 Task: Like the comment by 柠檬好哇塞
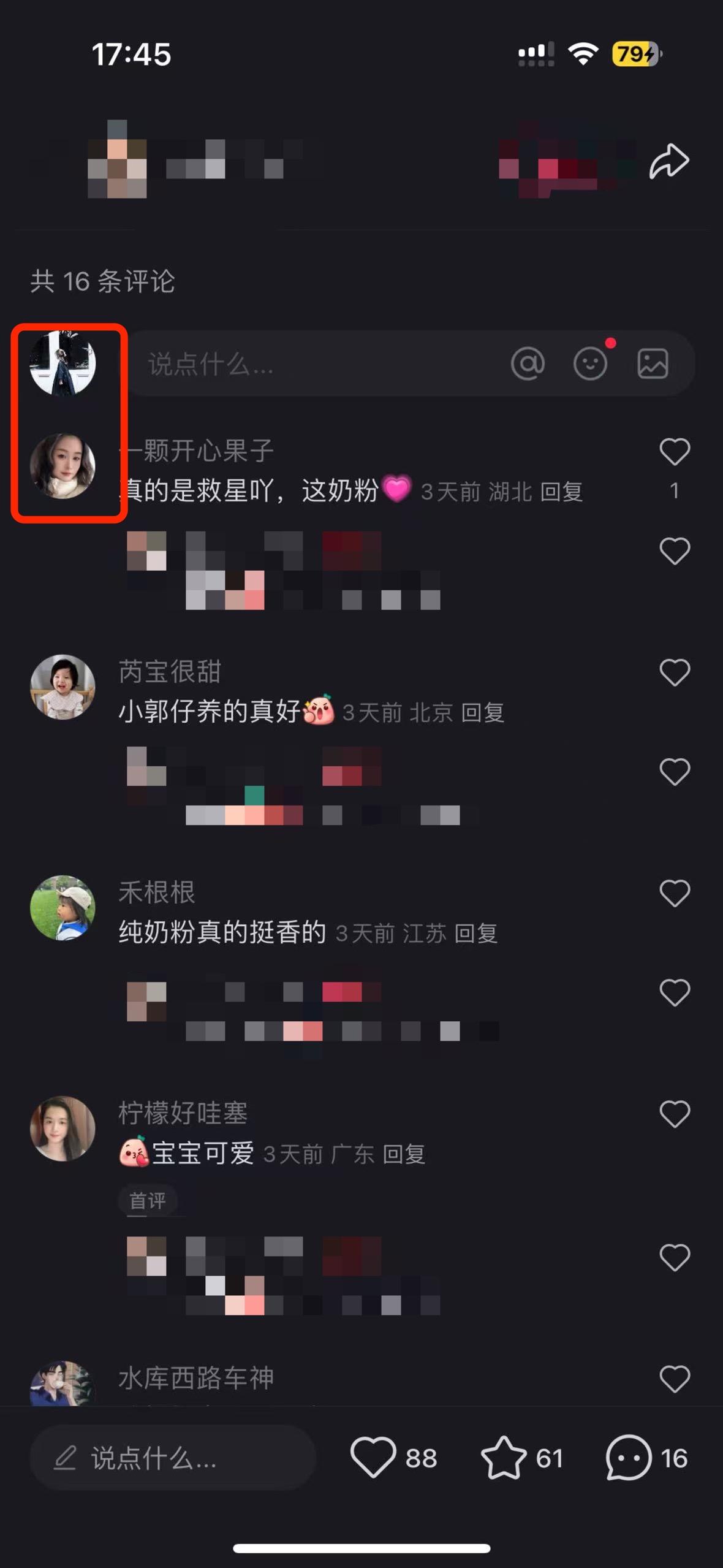click(x=675, y=1114)
